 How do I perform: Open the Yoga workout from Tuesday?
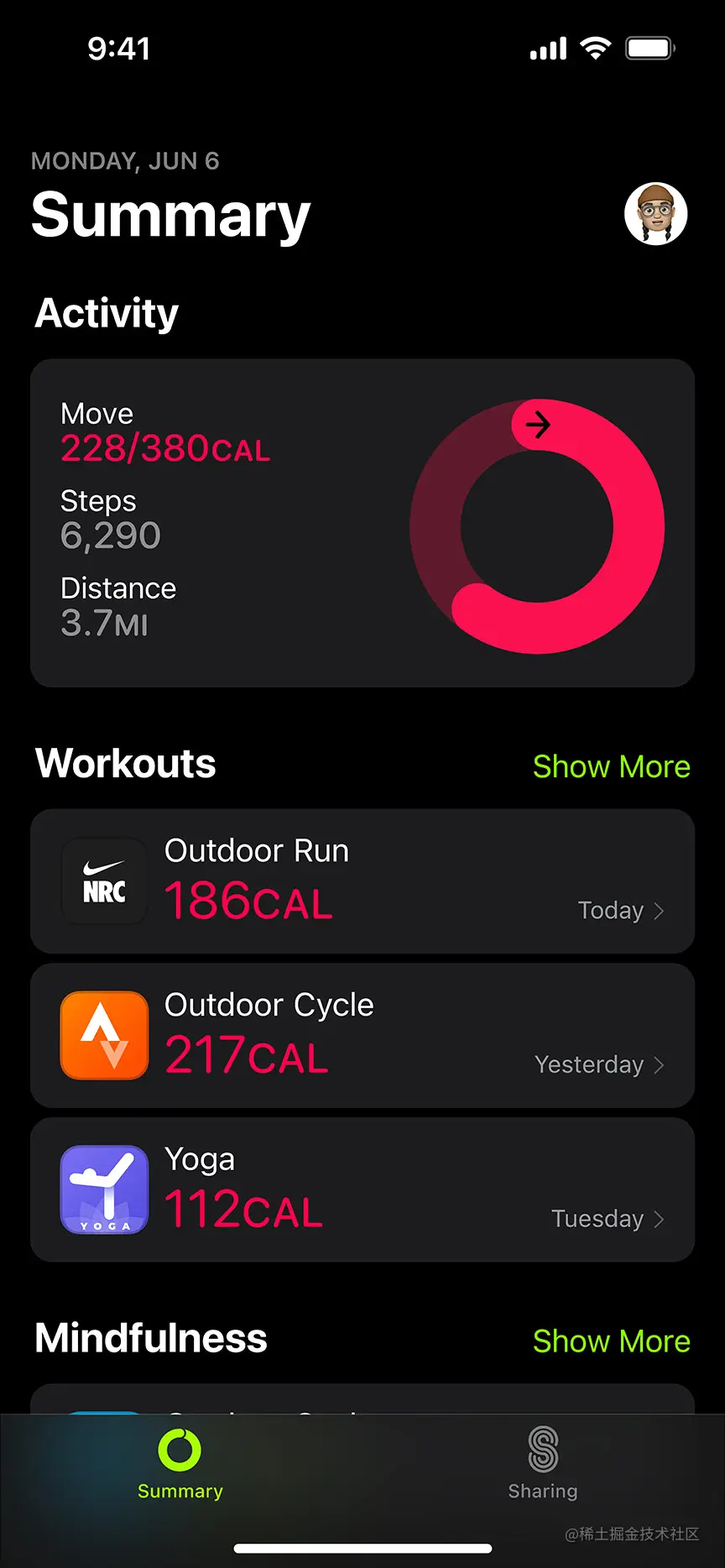362,1189
